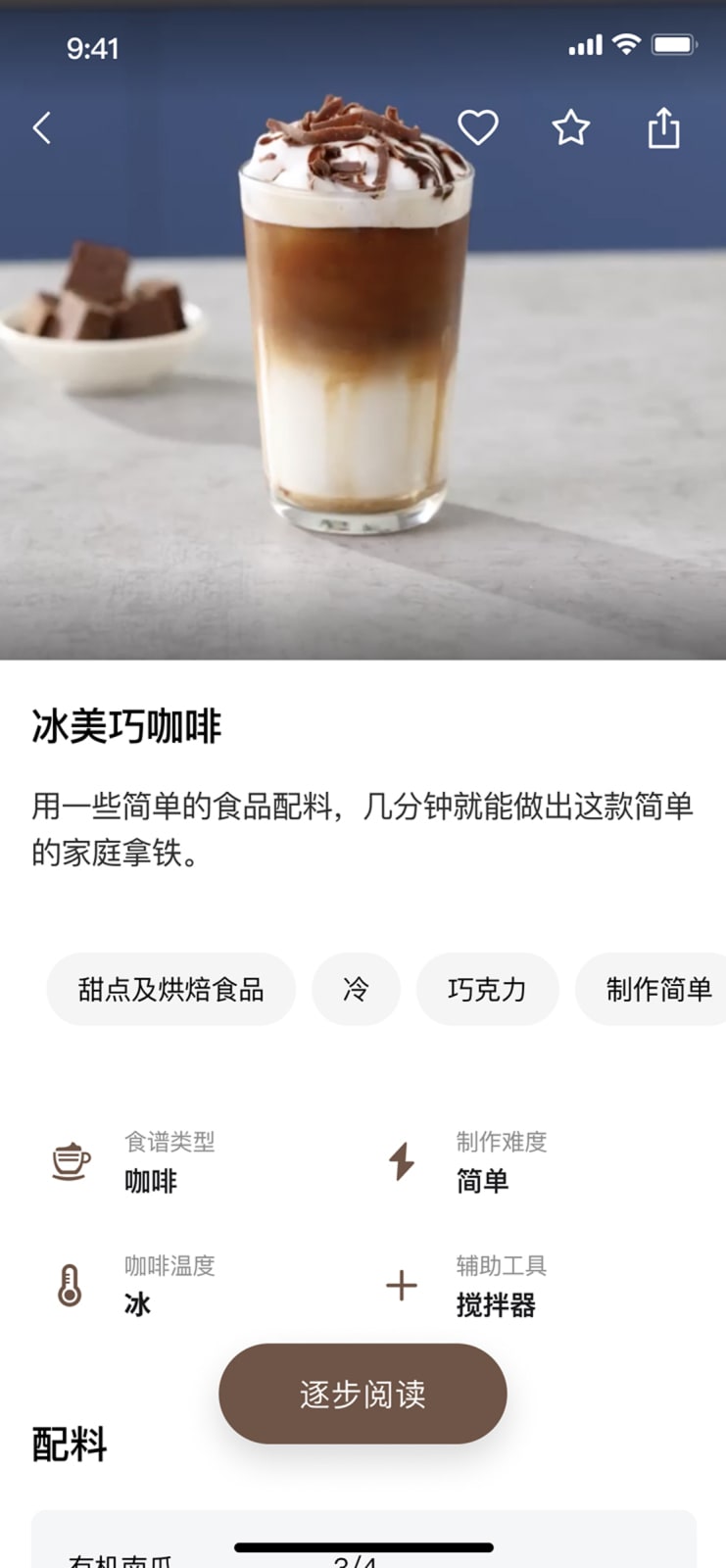The height and width of the screenshot is (1568, 726).
Task: Choose the 巧克力 tag chip
Action: 487,990
